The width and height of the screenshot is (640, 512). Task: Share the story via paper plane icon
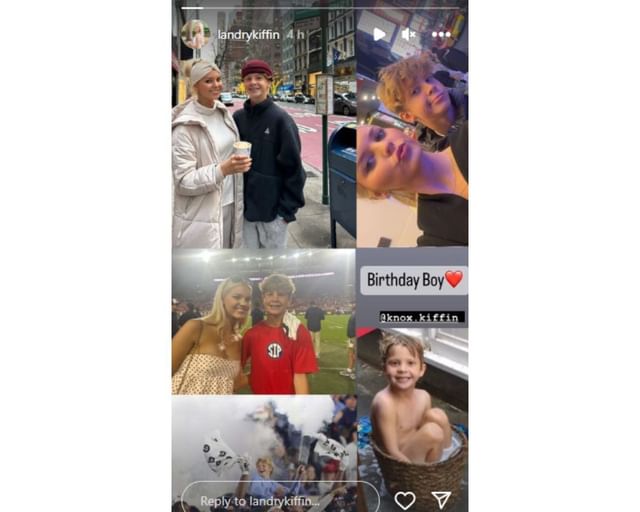coord(441,499)
